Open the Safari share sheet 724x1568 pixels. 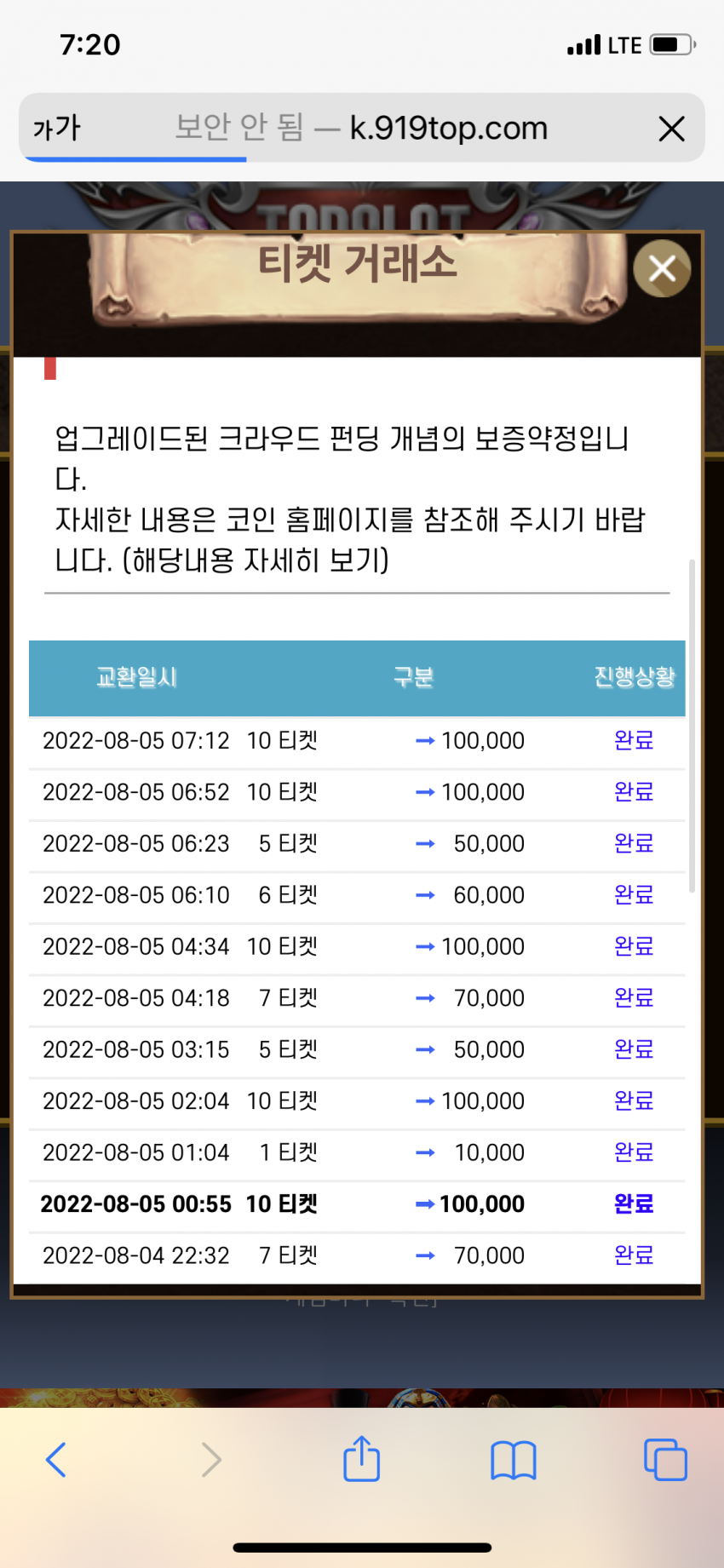point(361,1458)
